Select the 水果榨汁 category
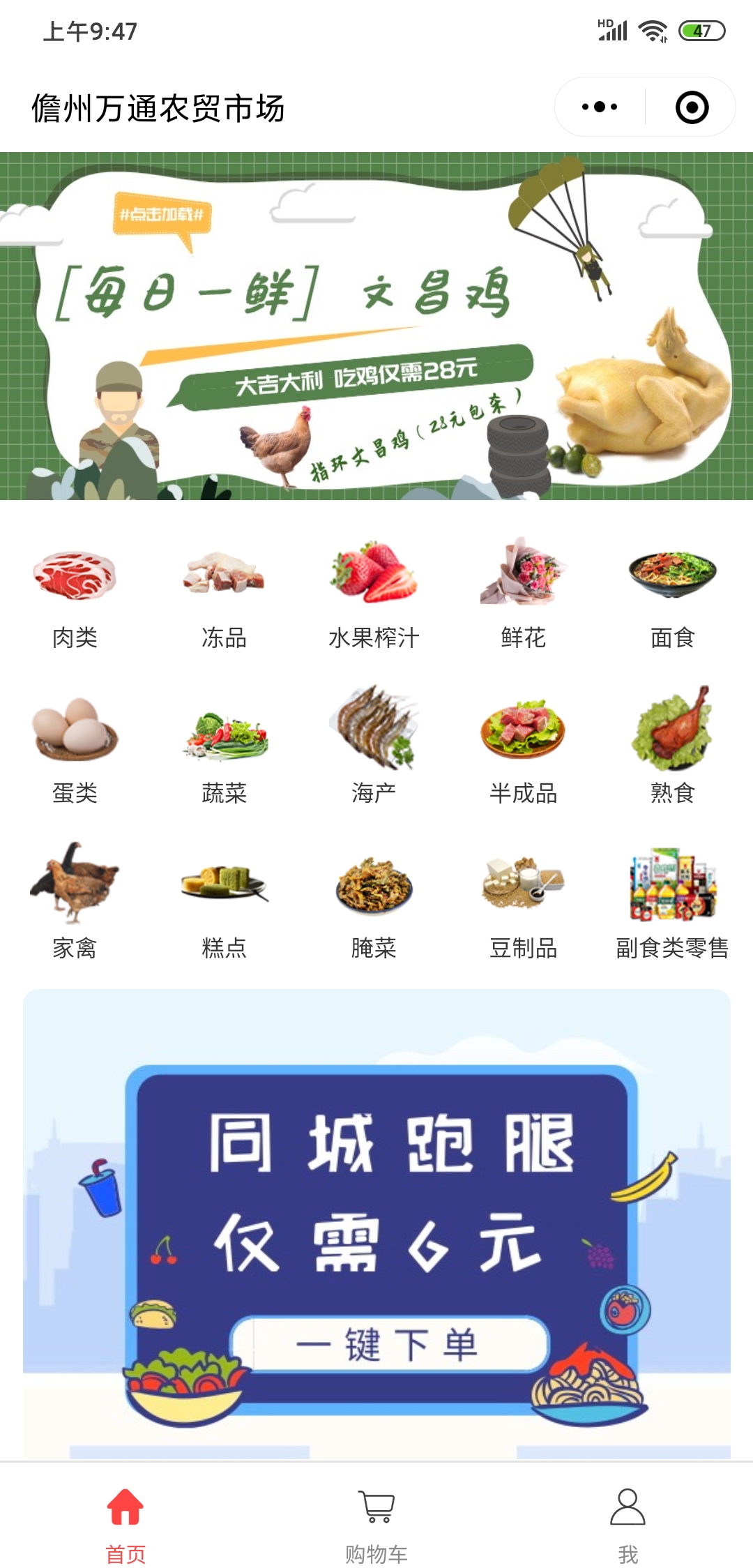The height and width of the screenshot is (1568, 753). point(374,595)
